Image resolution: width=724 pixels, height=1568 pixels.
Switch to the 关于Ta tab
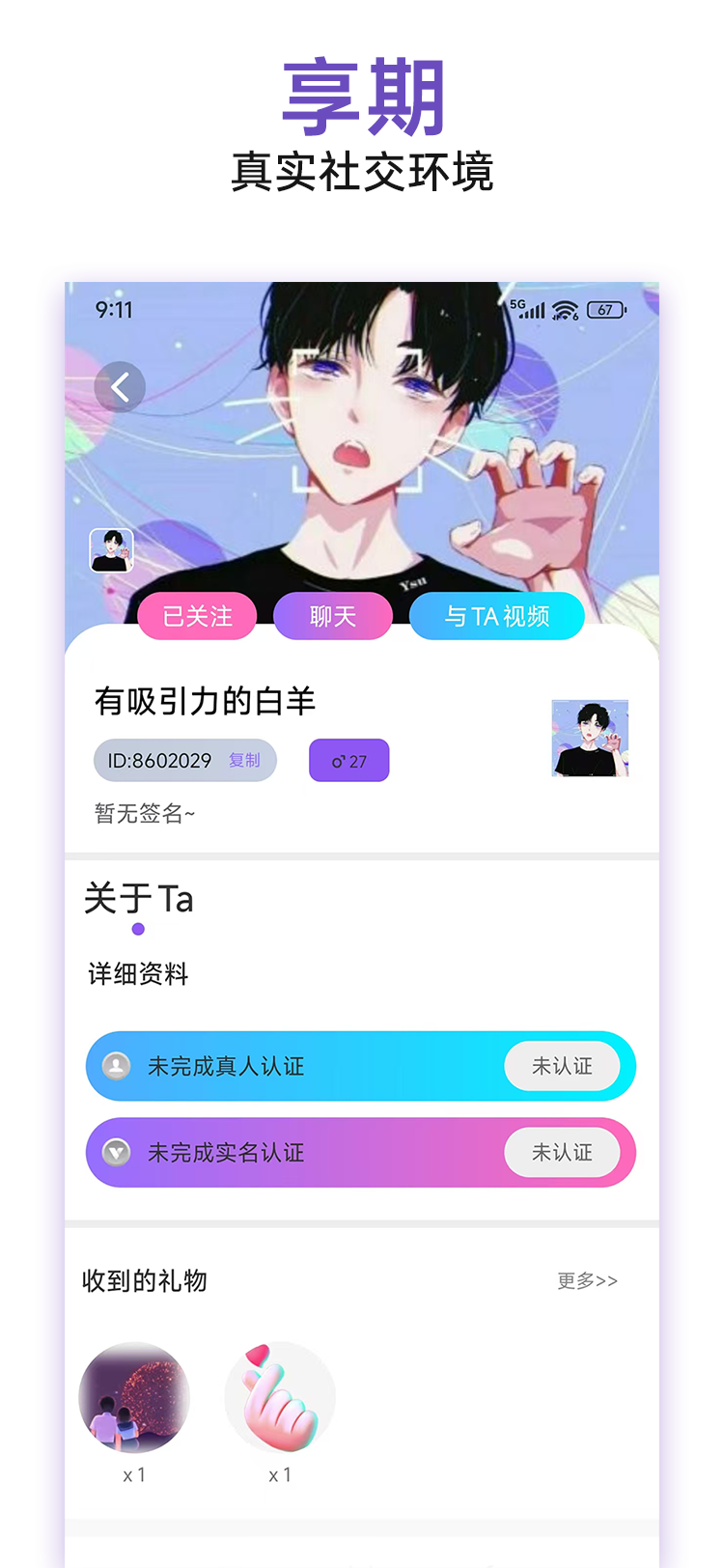[139, 898]
